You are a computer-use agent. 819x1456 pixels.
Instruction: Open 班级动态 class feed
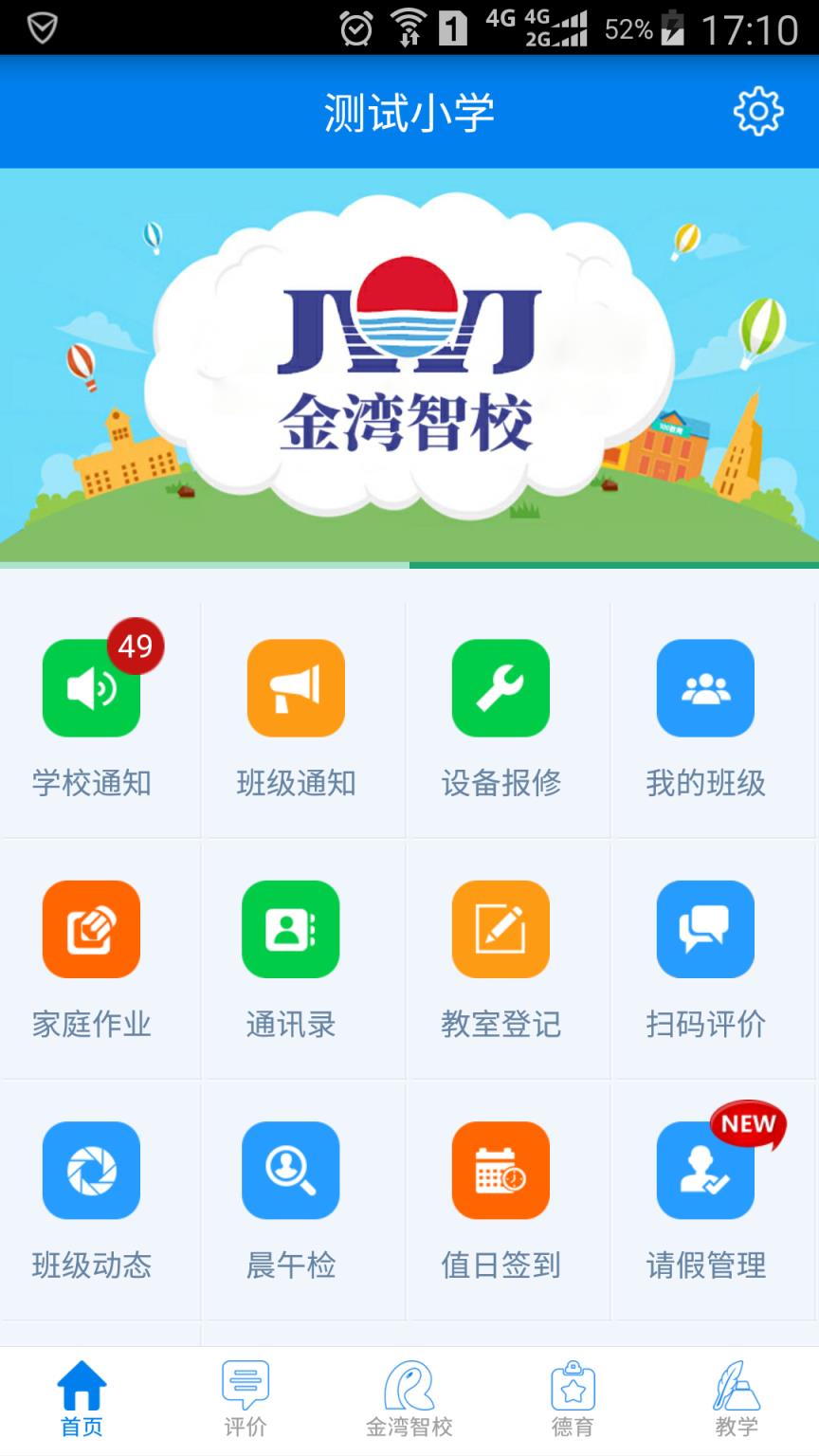pos(91,1171)
